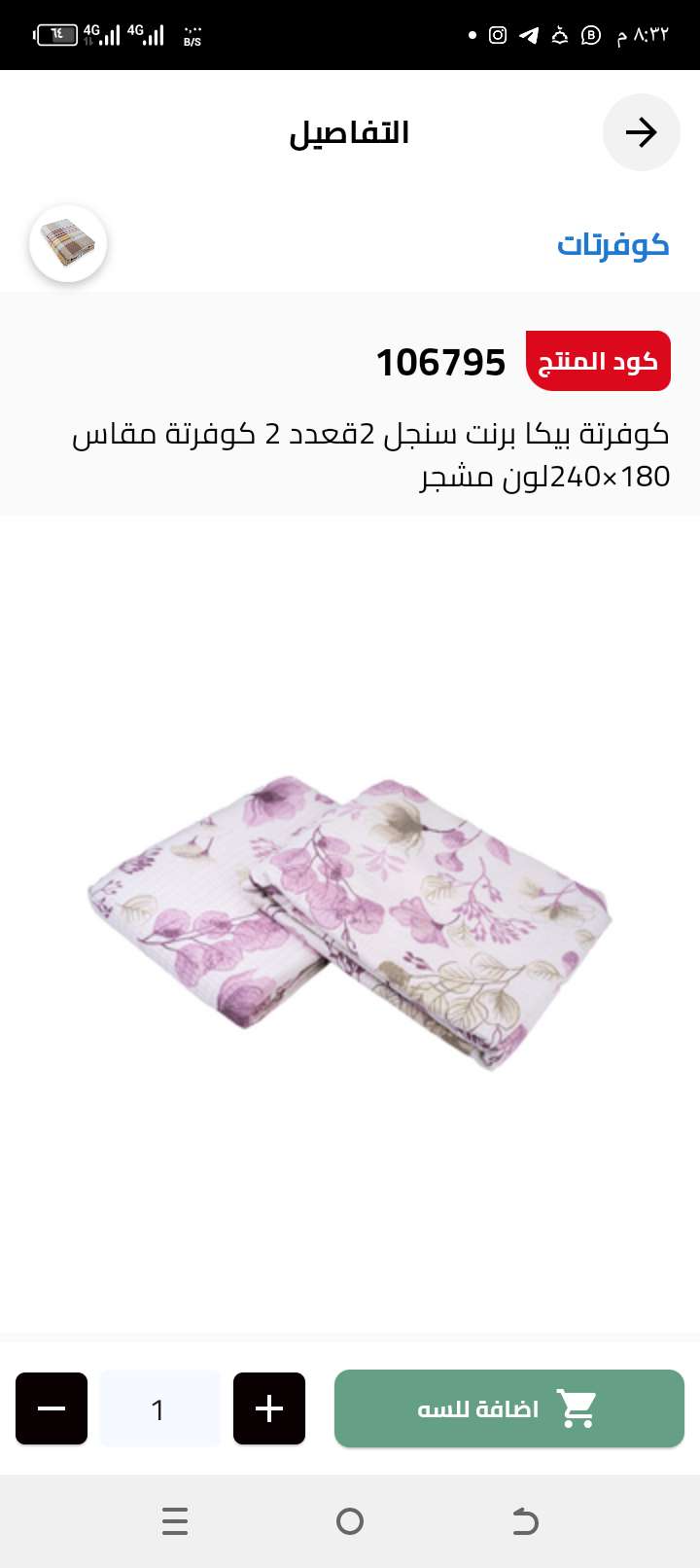Open the كوفرتات category link

tap(612, 244)
